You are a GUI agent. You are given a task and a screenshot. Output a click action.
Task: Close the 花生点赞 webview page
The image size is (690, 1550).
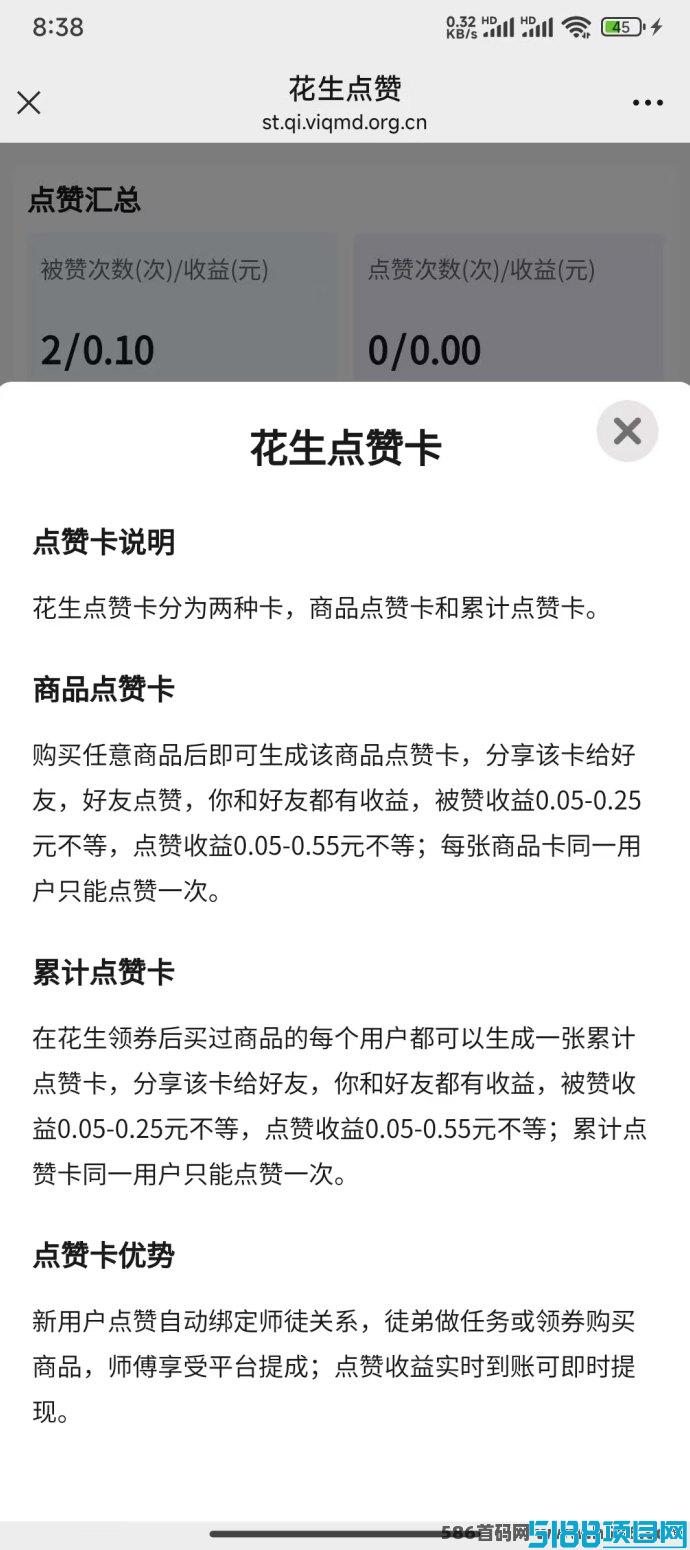click(29, 102)
